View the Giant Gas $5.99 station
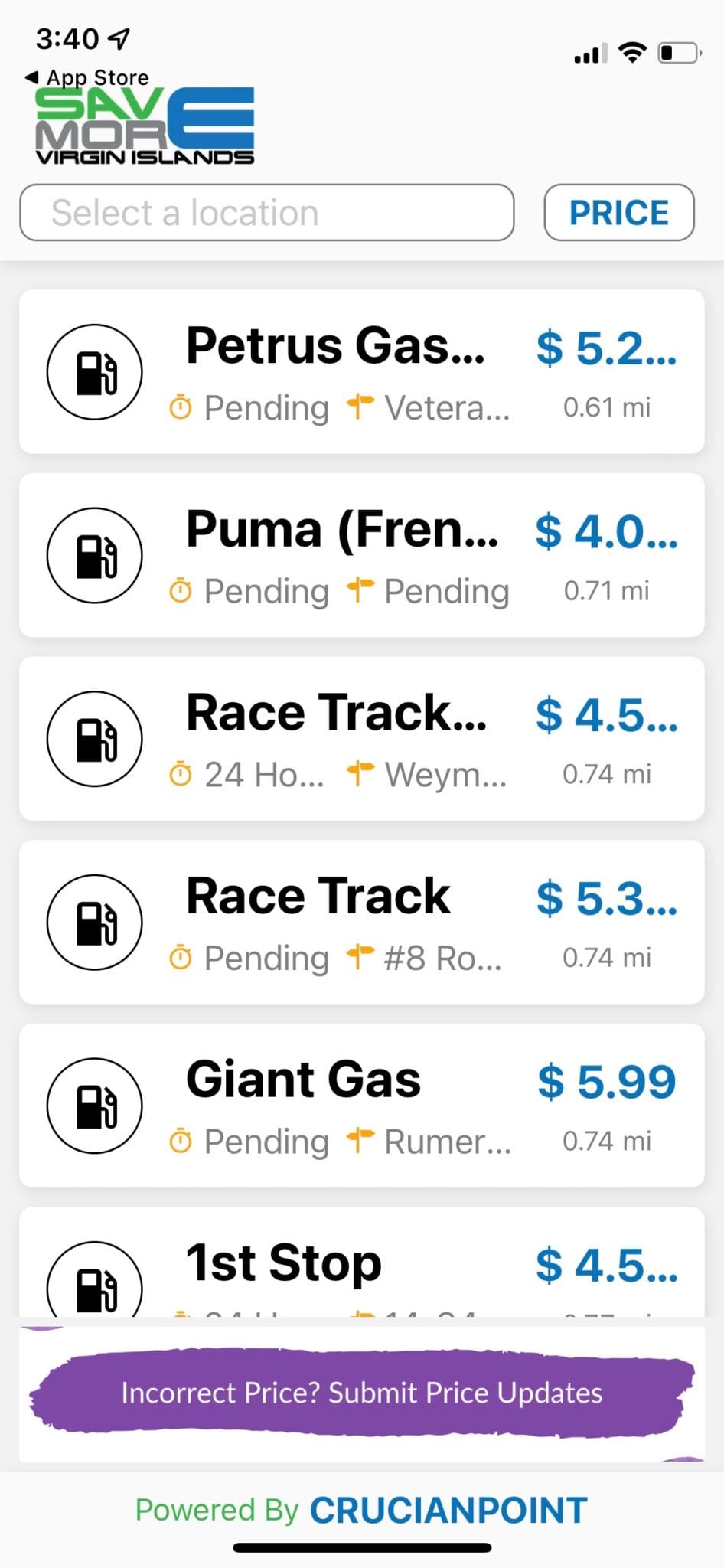The height and width of the screenshot is (1568, 724). point(361,1106)
